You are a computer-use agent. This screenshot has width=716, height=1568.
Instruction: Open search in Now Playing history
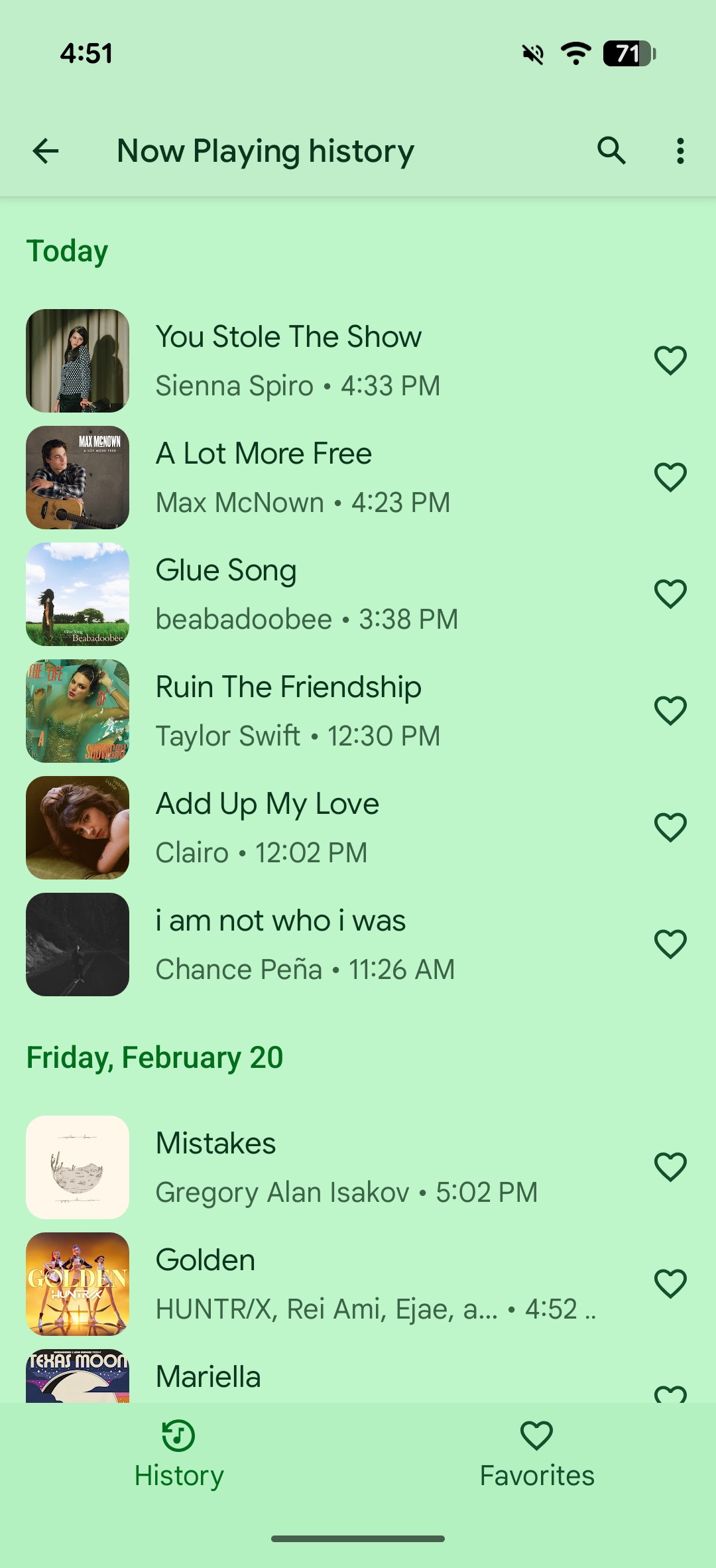click(611, 151)
